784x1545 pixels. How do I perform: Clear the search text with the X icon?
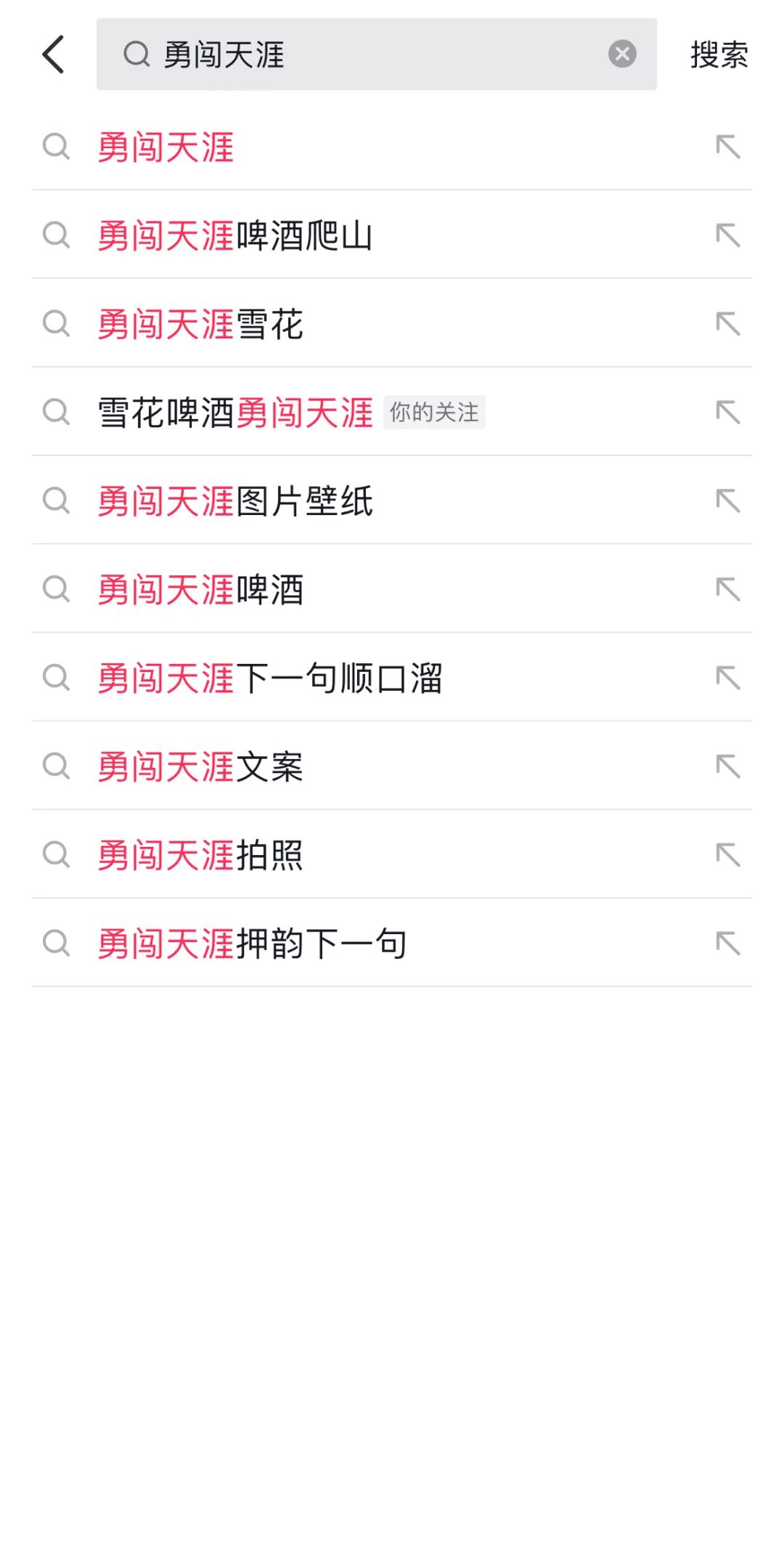pyautogui.click(x=622, y=54)
